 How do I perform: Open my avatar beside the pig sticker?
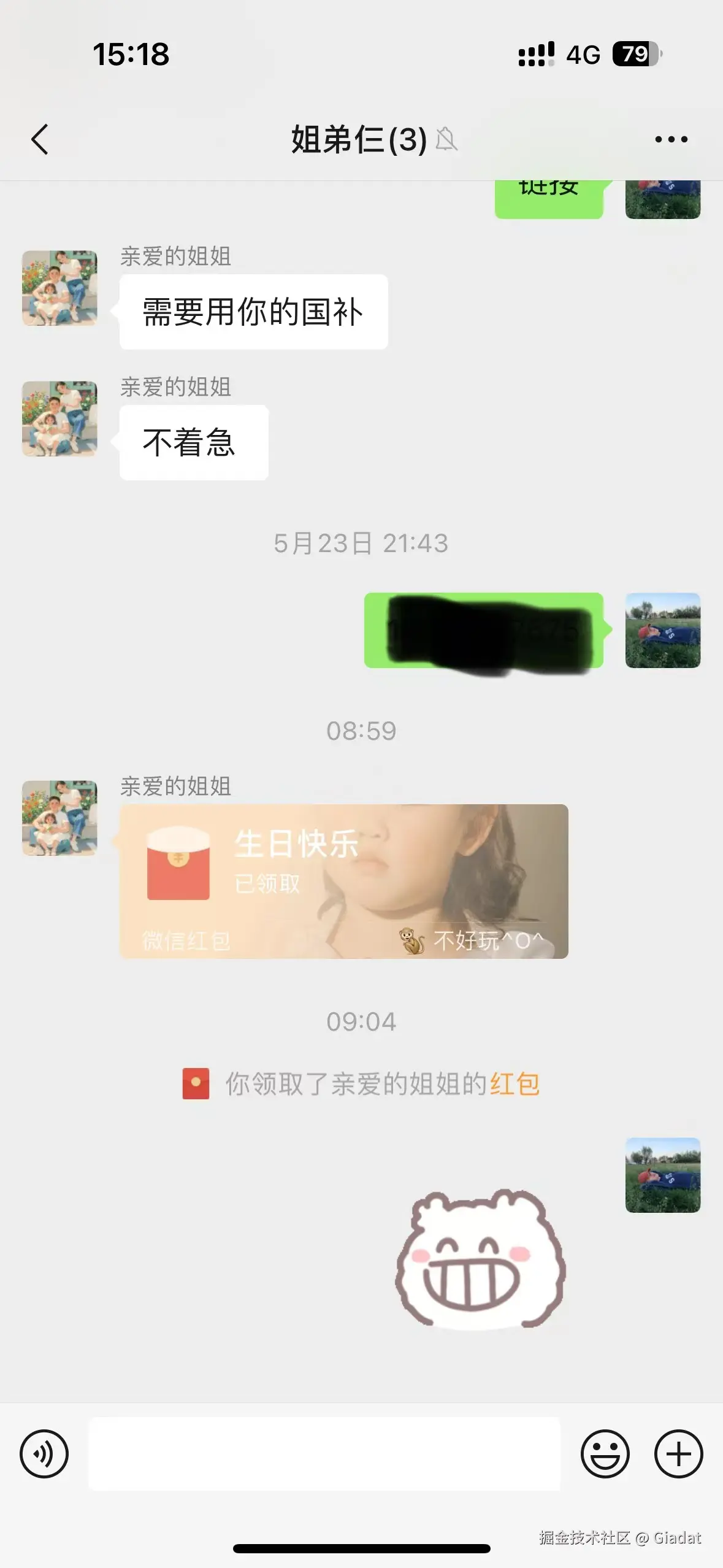point(662,1175)
